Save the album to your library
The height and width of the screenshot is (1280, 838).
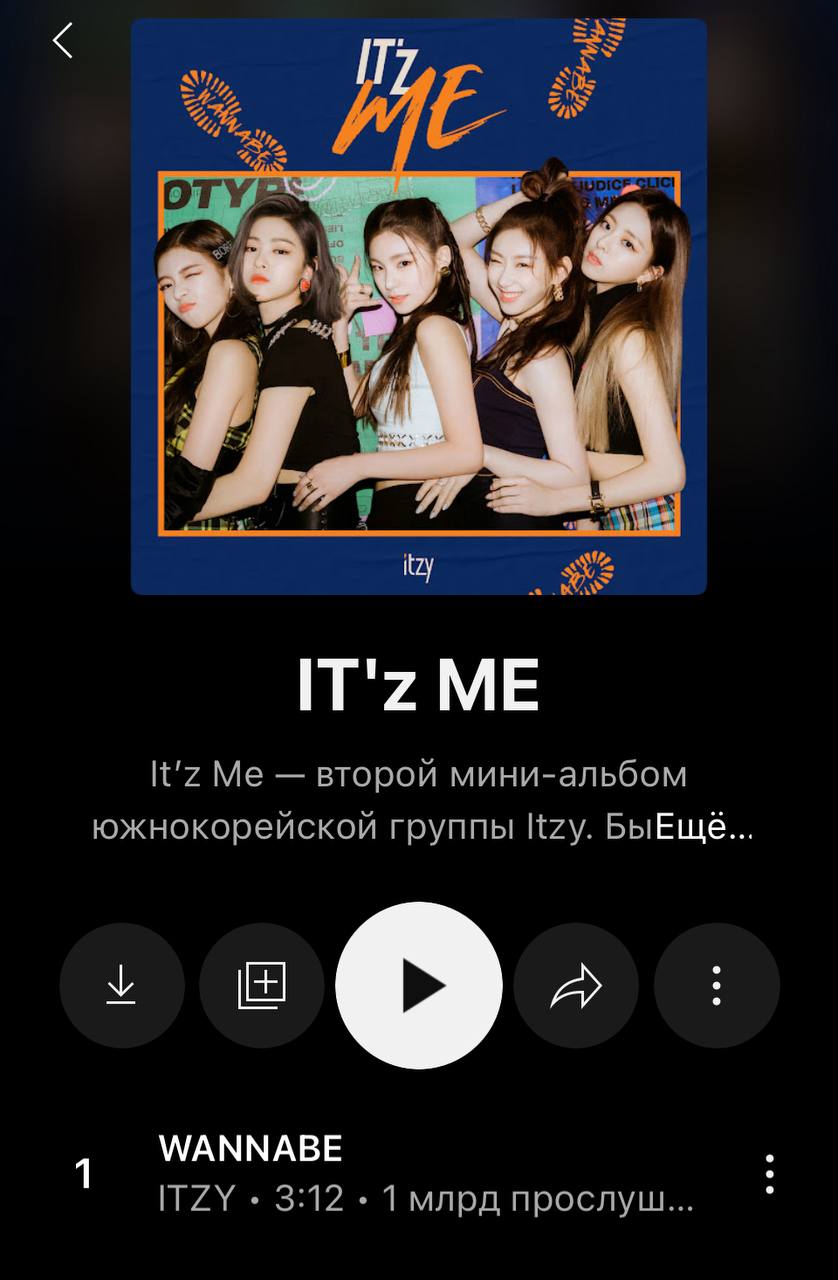pyautogui.click(x=262, y=985)
